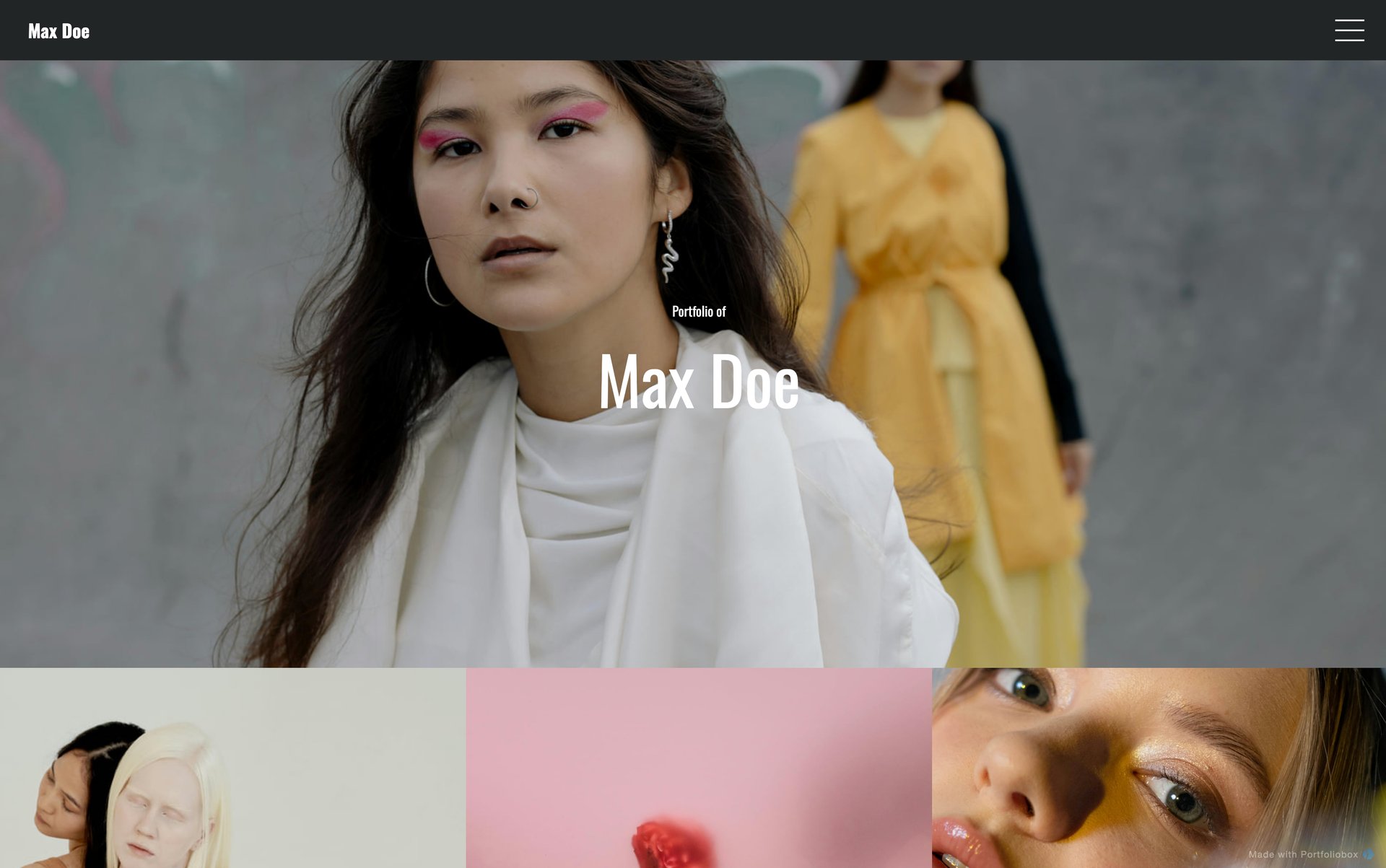Tap the Max Doe site title
The width and height of the screenshot is (1386, 868).
pyautogui.click(x=58, y=31)
